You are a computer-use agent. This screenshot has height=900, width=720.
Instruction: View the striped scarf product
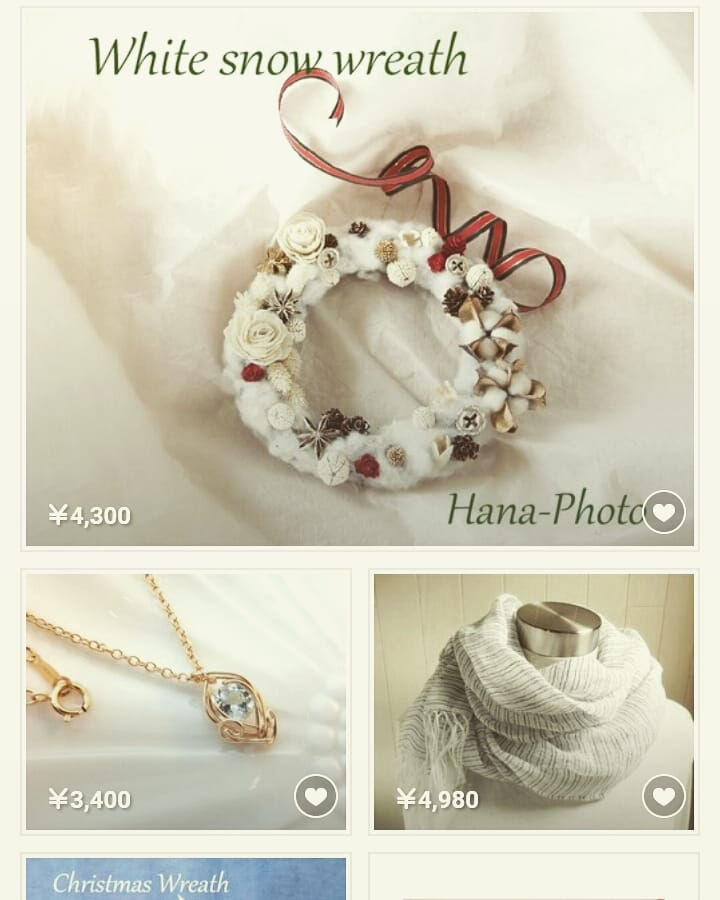[533, 690]
